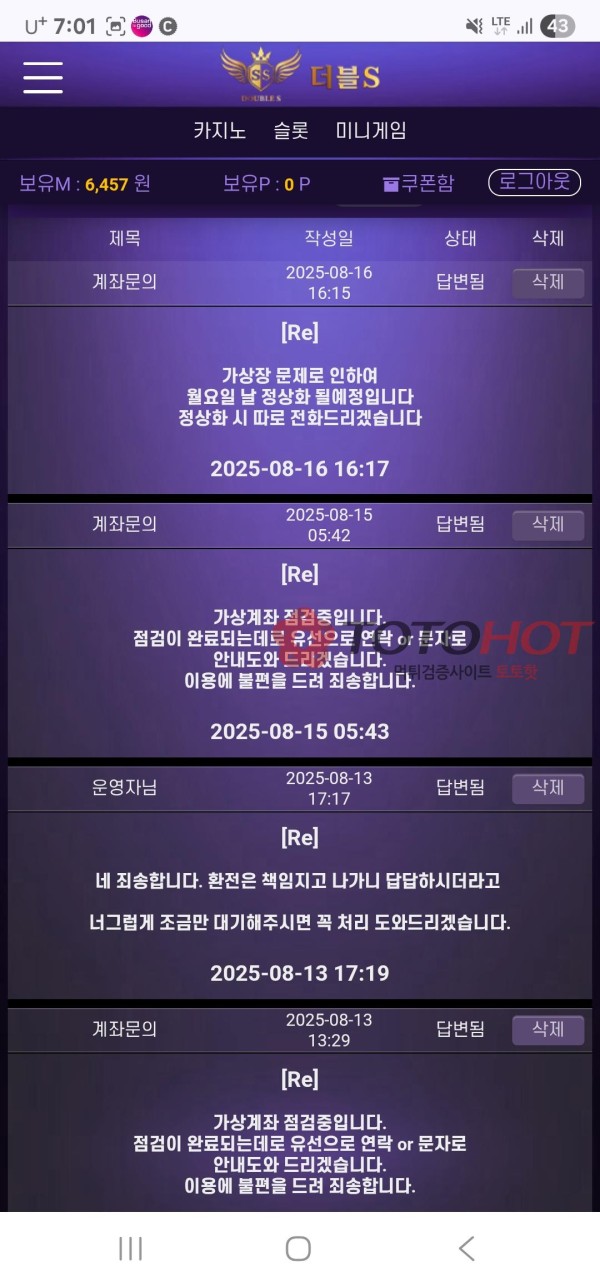Open the 쿠폰함 coupon box
Image resolution: width=600 pixels, height=1287 pixels.
tap(418, 183)
